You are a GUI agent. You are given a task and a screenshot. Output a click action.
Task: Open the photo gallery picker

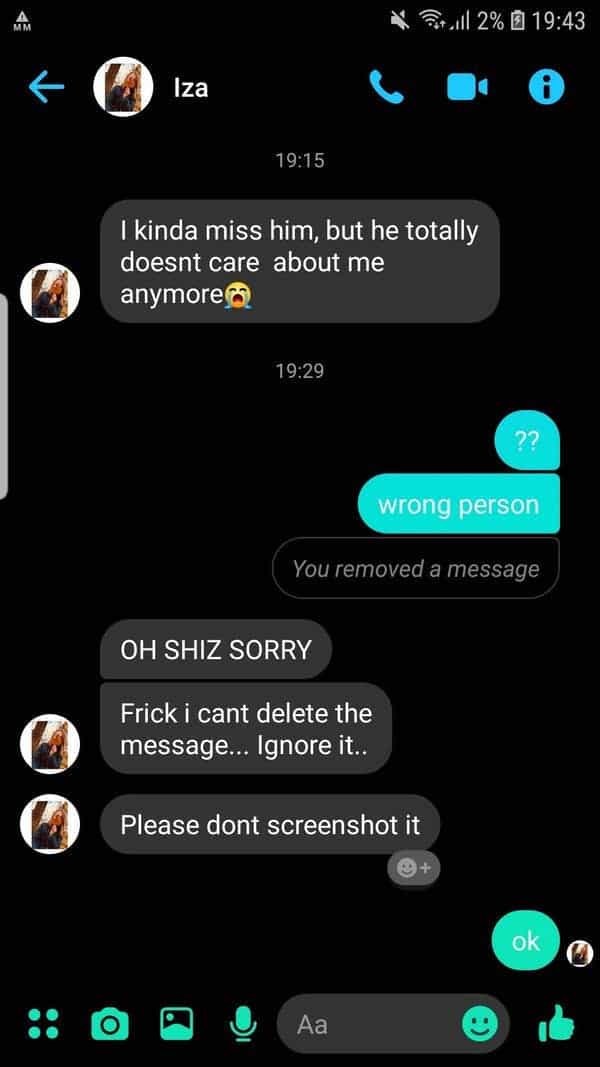(176, 1024)
